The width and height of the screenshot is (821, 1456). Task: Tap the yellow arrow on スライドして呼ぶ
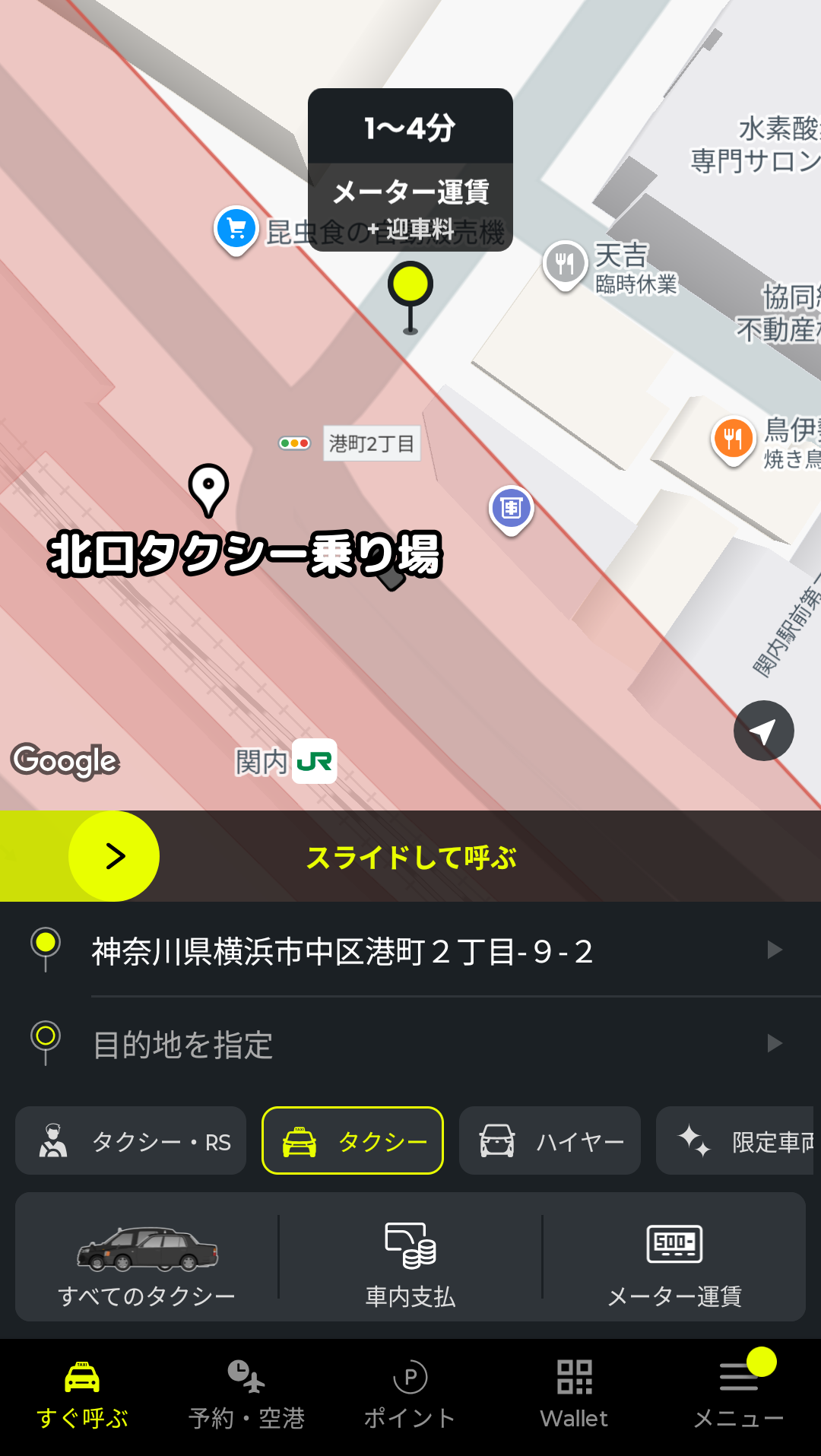114,856
